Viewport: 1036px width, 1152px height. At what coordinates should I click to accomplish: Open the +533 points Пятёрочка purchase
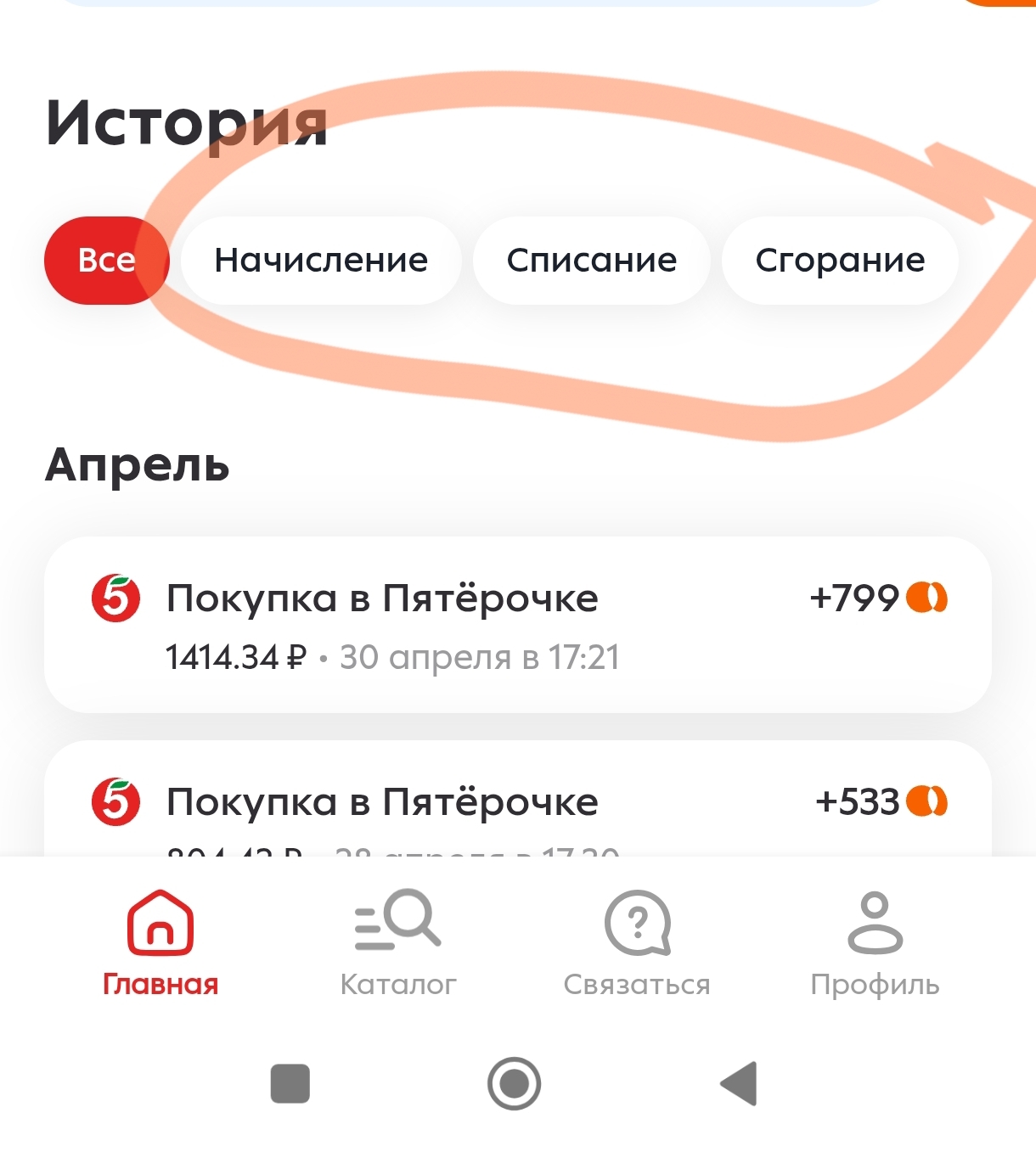[517, 802]
